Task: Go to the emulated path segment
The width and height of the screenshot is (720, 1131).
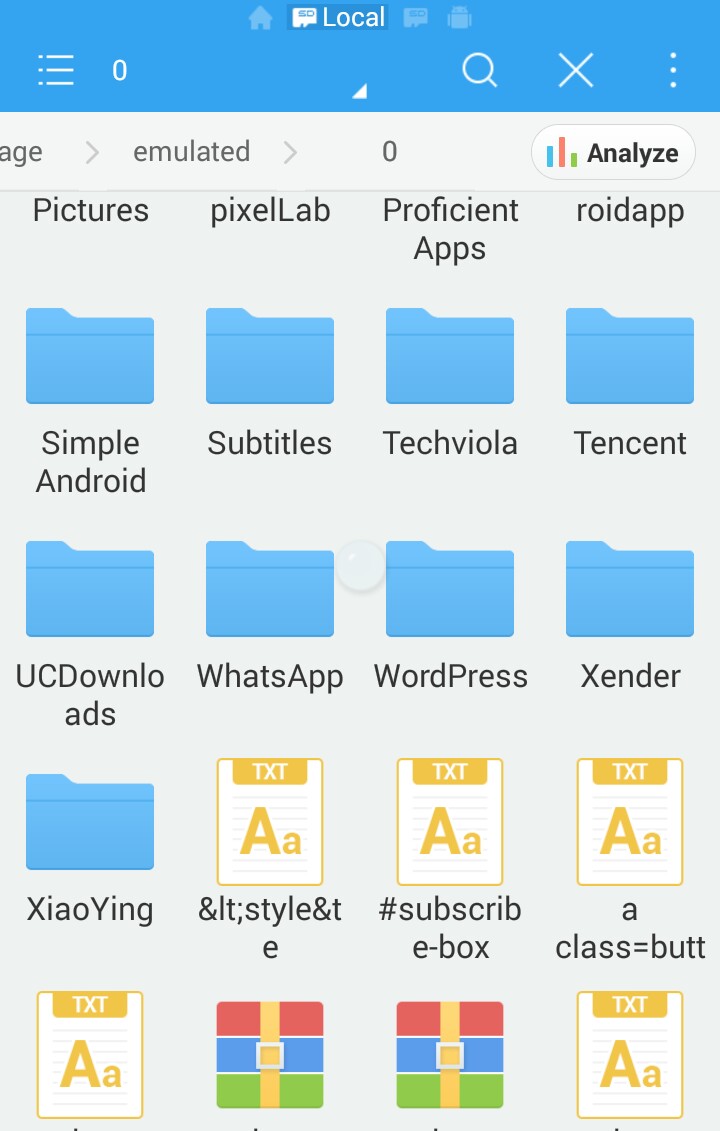Action: coord(191,152)
